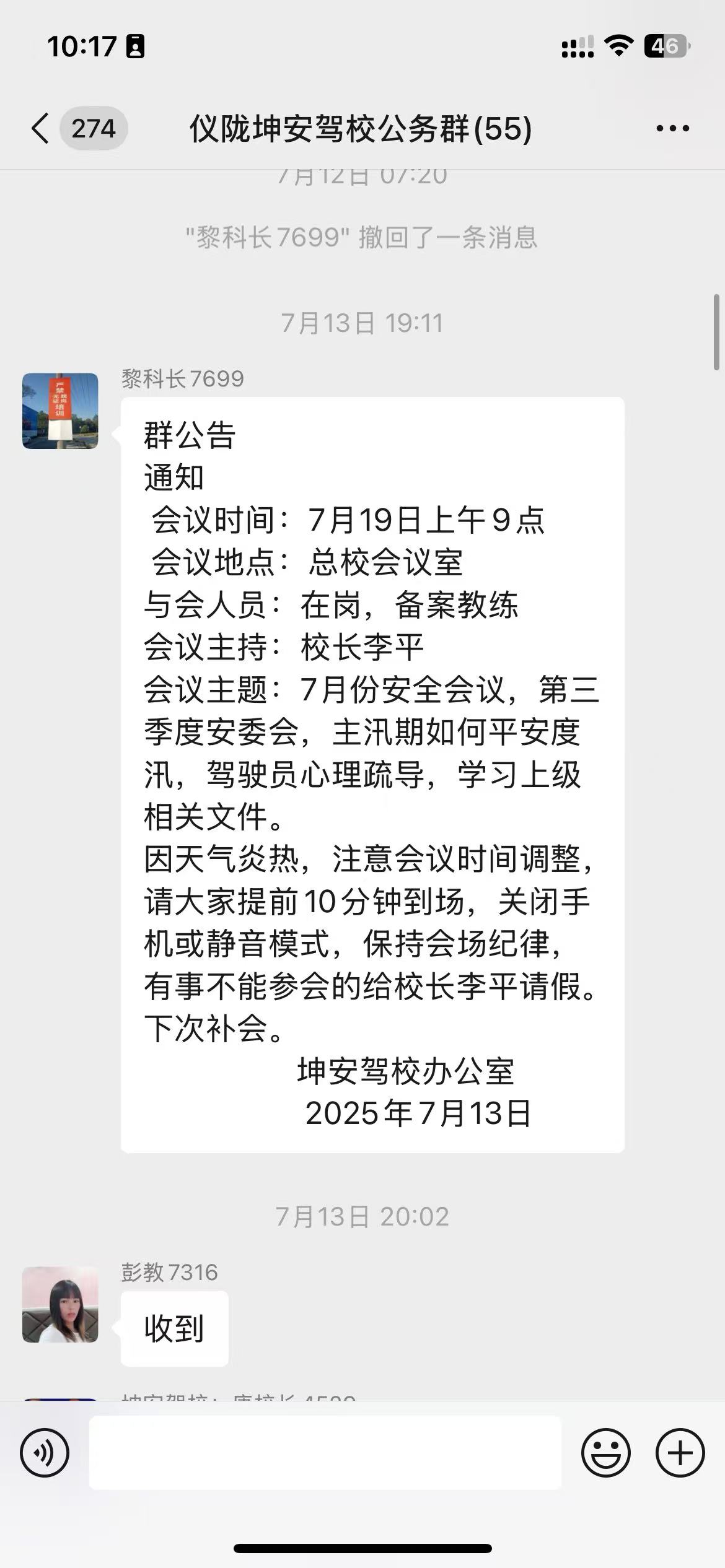
Task: Open the 群公告 announcement message
Action: click(x=372, y=775)
